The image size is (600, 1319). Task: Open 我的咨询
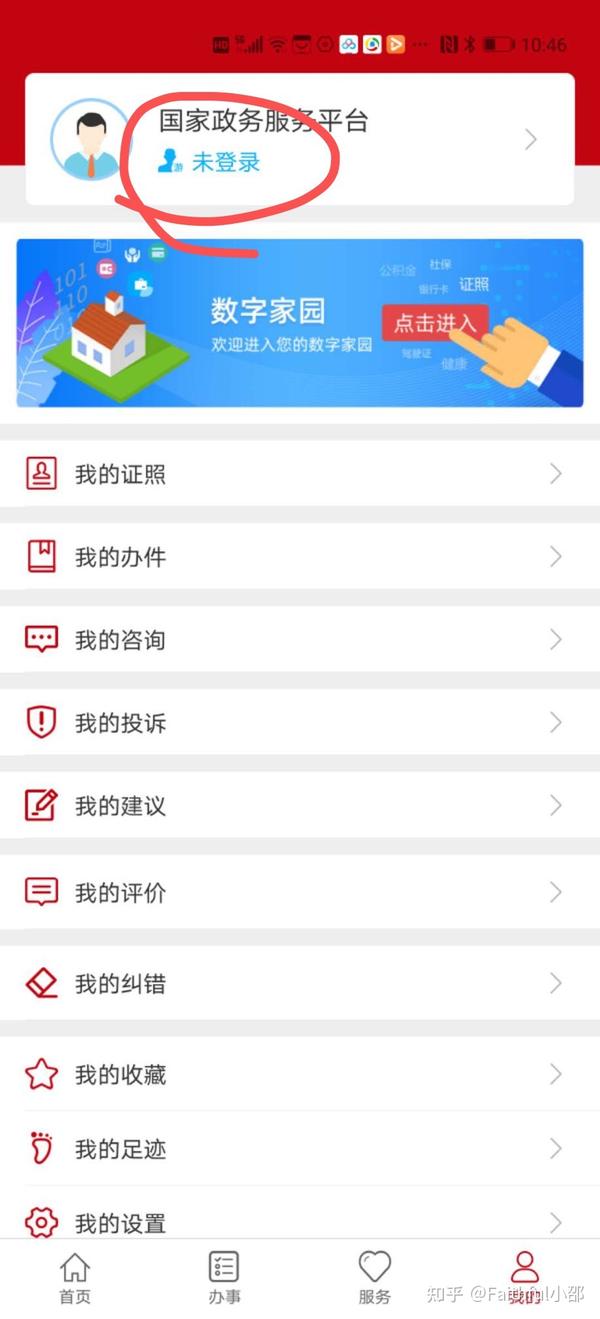[300, 640]
